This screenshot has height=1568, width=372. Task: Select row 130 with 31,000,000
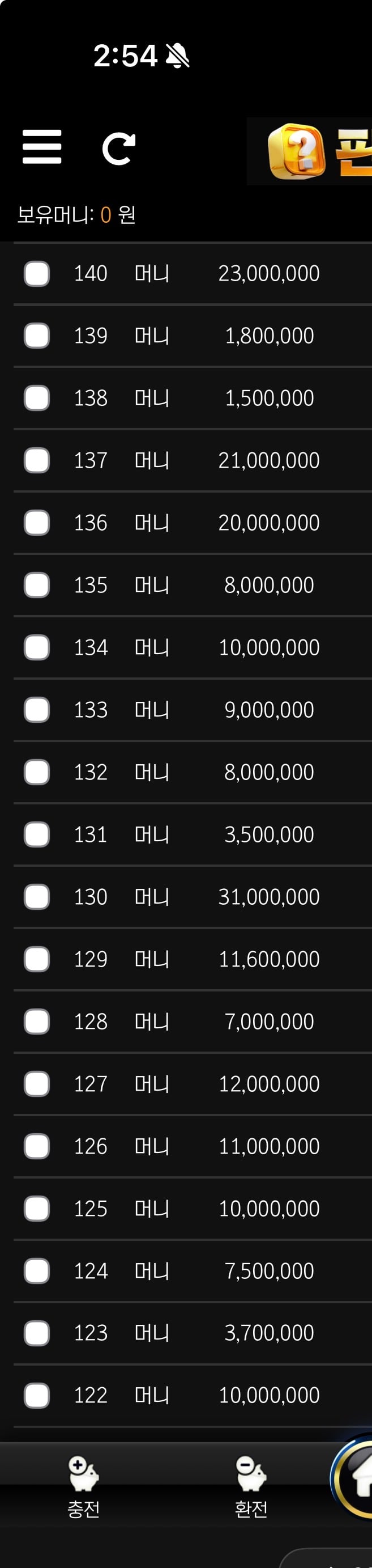pyautogui.click(x=36, y=897)
